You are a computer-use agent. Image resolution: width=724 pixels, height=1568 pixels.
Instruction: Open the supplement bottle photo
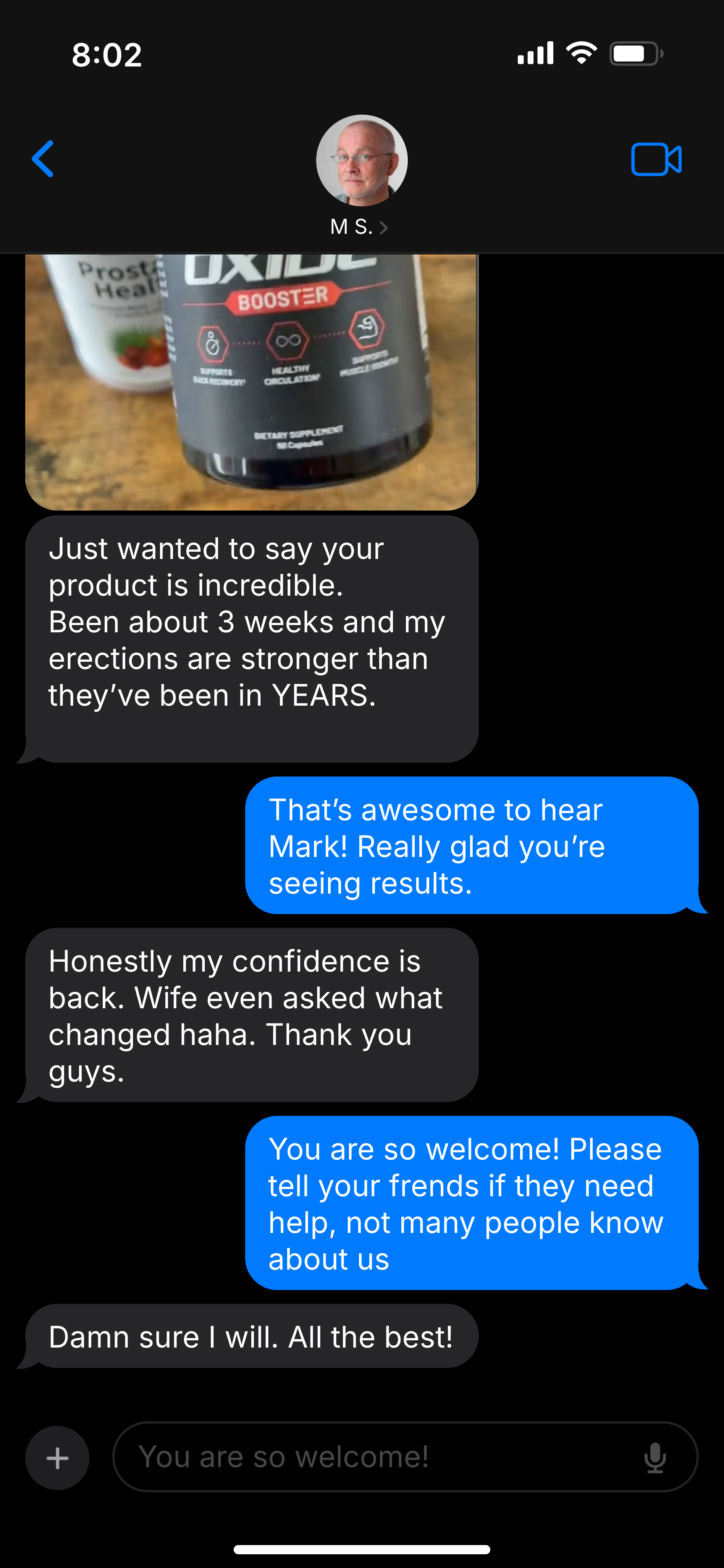point(252,382)
